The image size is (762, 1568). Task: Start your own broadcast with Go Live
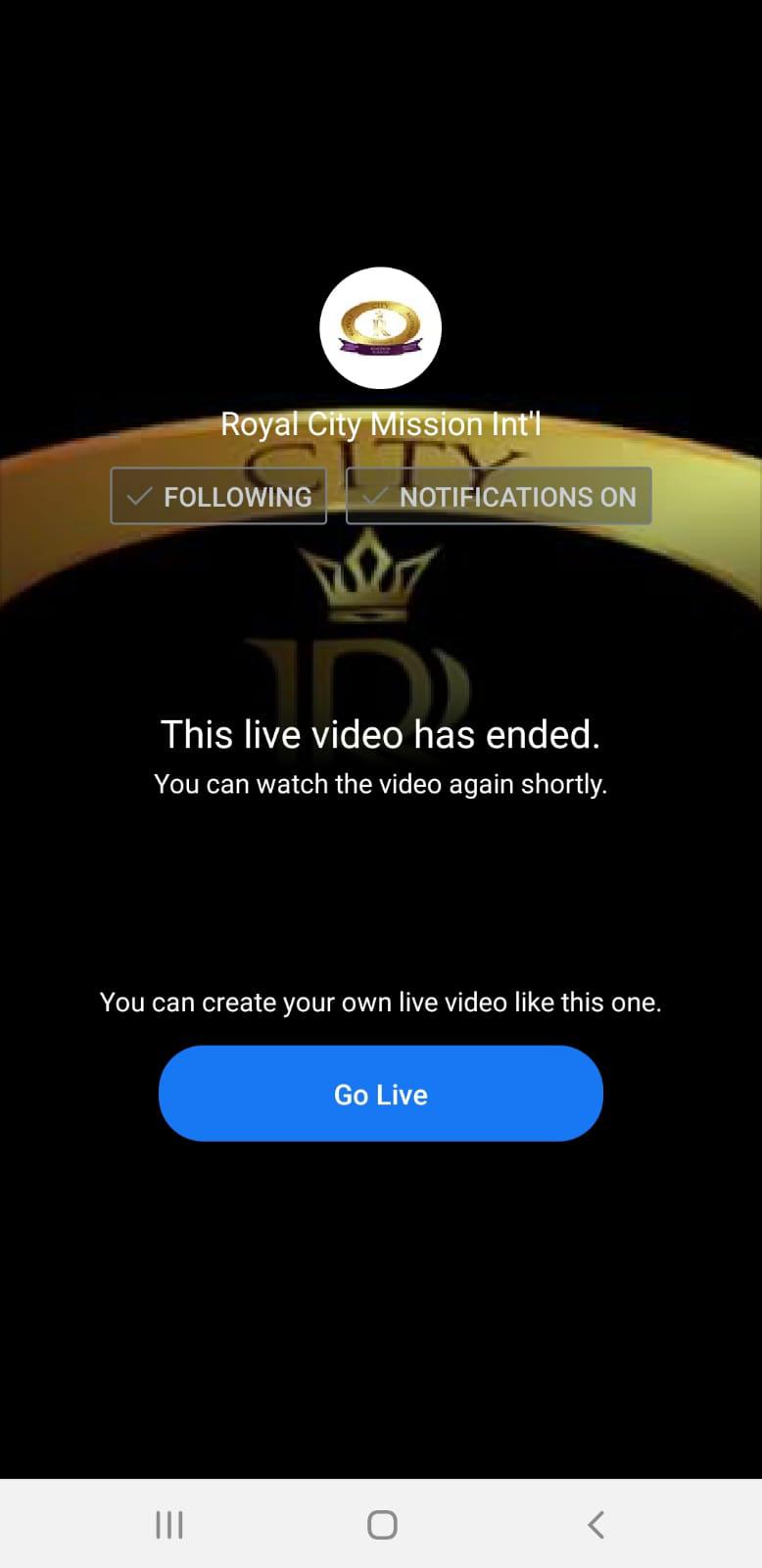380,1093
